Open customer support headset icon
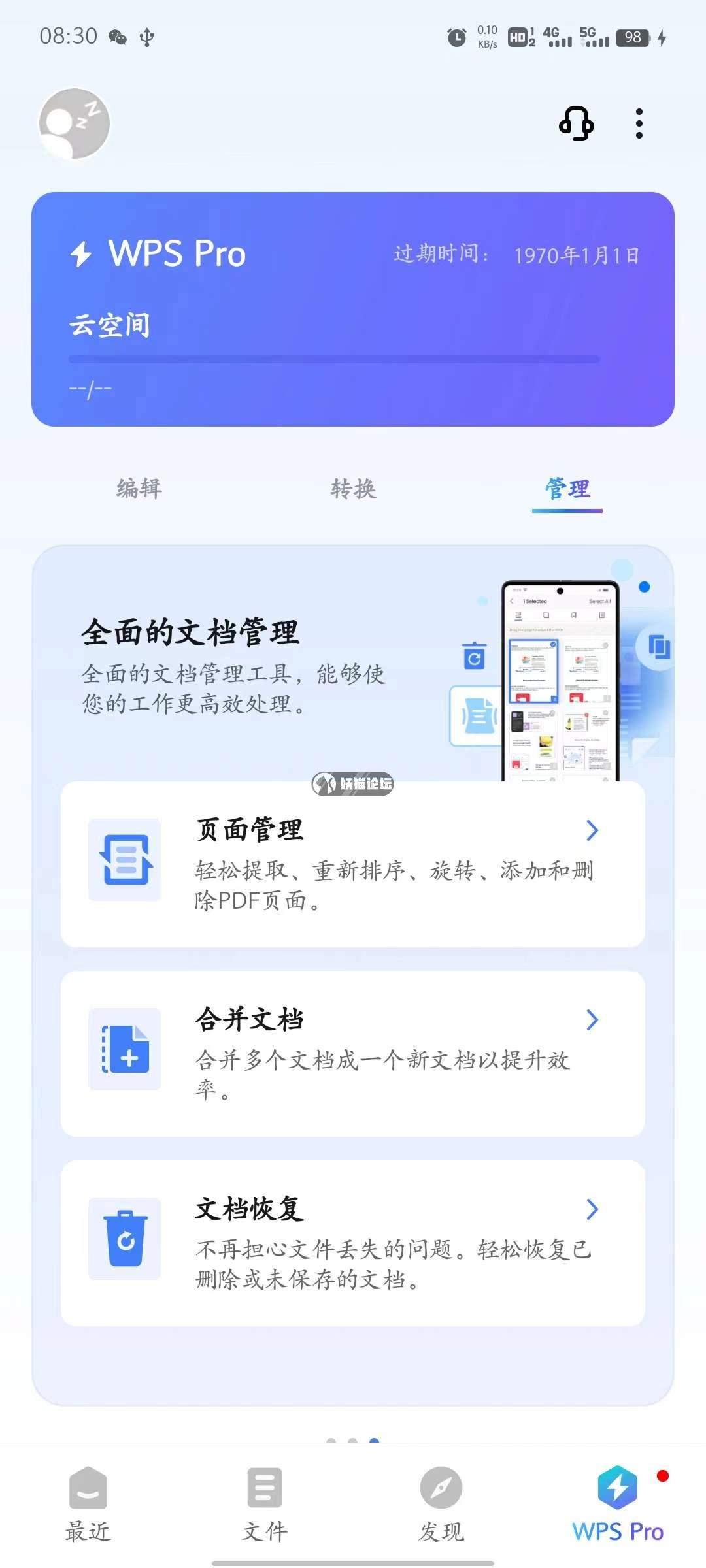706x1568 pixels. point(576,123)
